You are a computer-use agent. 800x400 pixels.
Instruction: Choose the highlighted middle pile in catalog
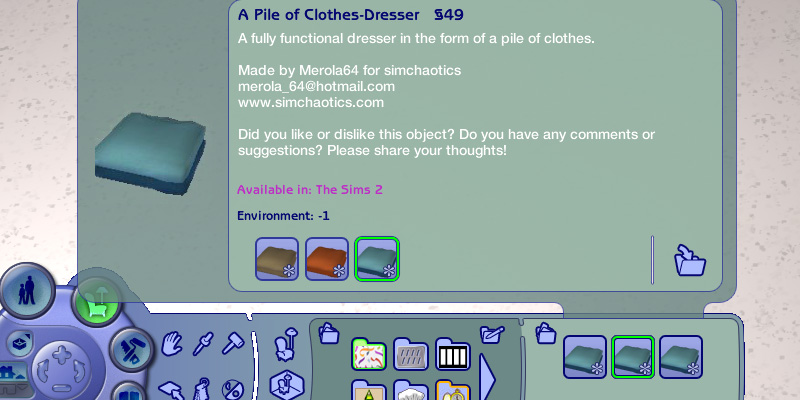pyautogui.click(x=633, y=356)
